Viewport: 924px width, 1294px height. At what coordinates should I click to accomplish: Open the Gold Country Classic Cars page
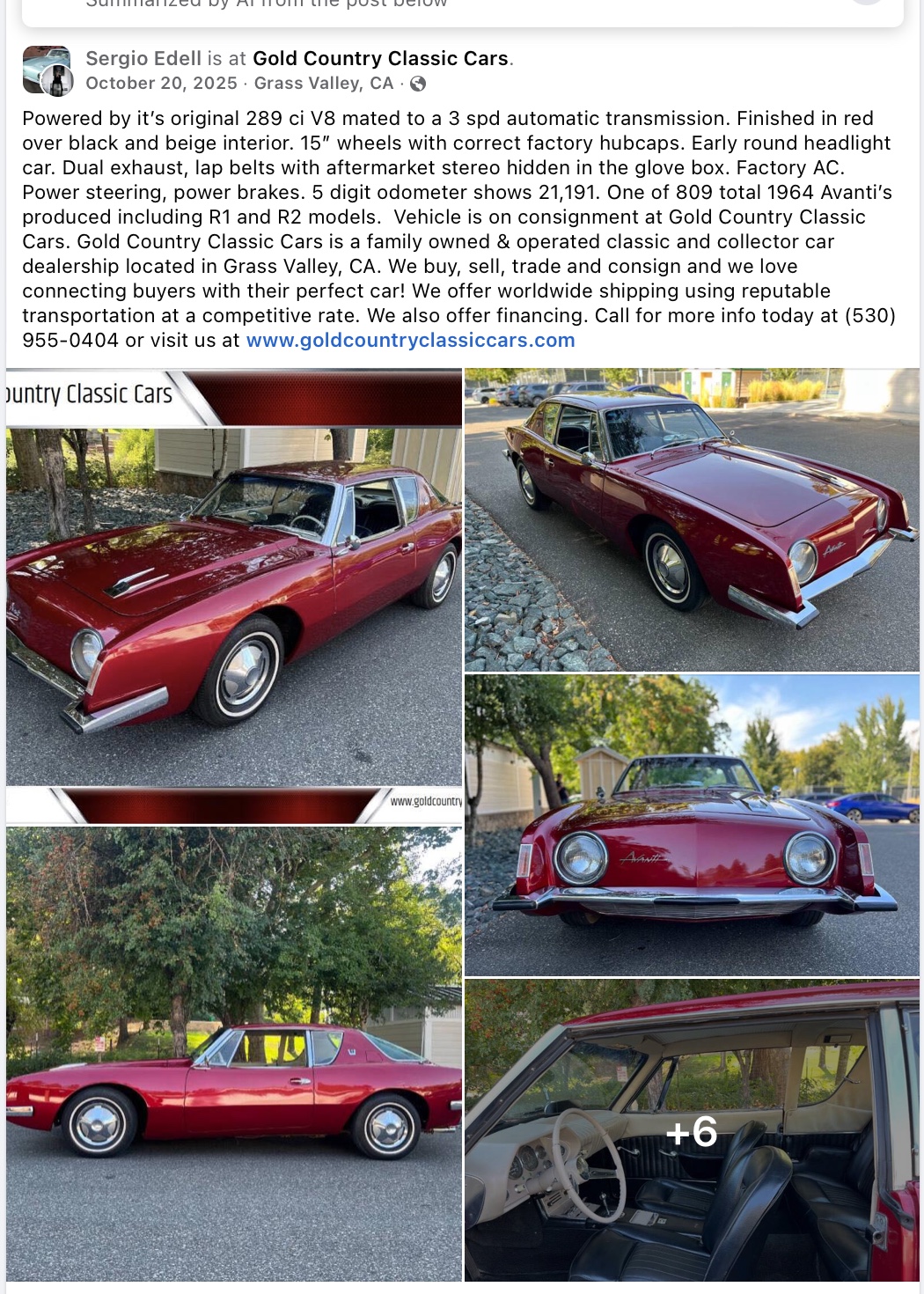click(380, 58)
